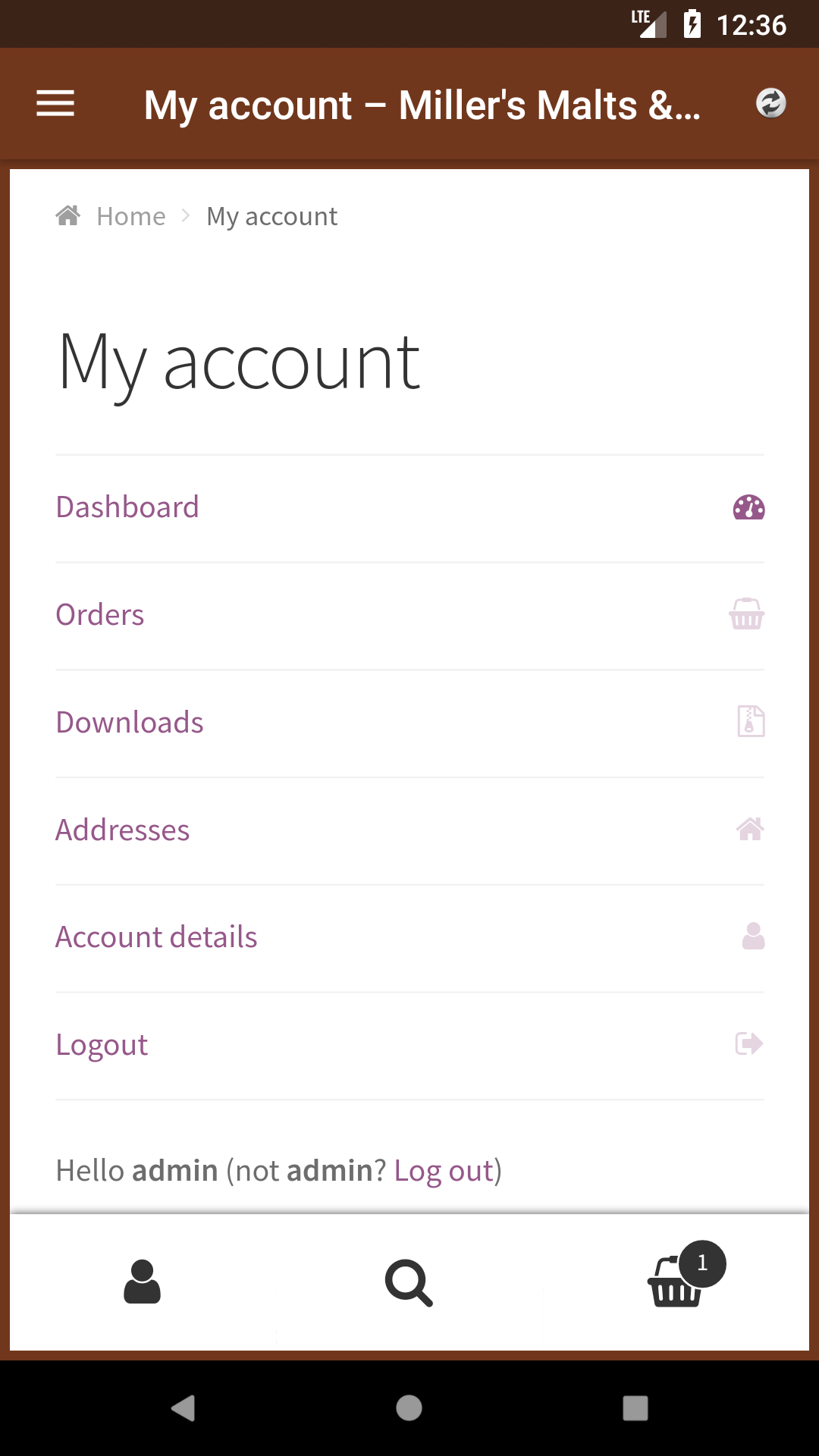
Task: Open search from the bottom bar
Action: tap(409, 1283)
